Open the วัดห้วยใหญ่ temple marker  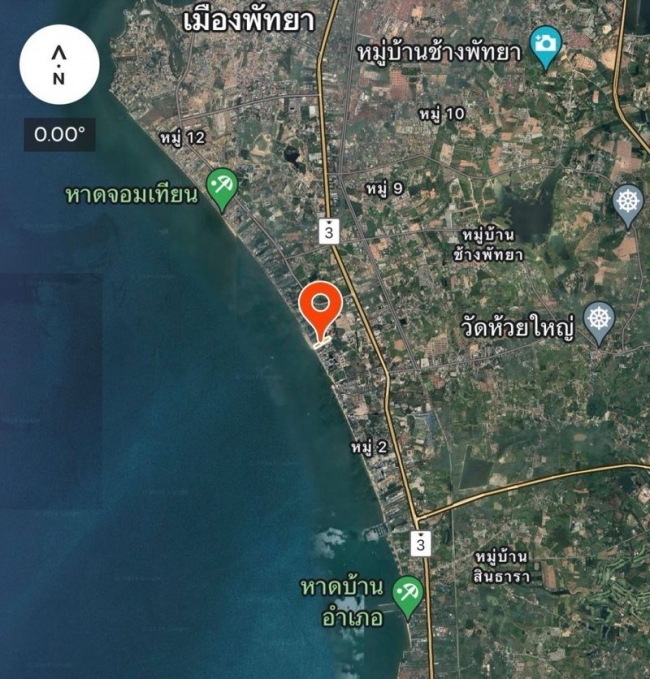click(x=599, y=321)
